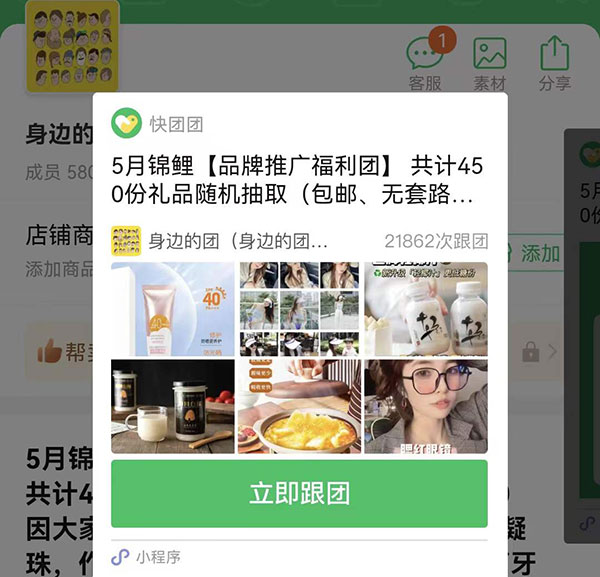This screenshot has width=600, height=577.
Task: Open the 身边的团 group profile avatar
Action: pyautogui.click(x=71, y=46)
